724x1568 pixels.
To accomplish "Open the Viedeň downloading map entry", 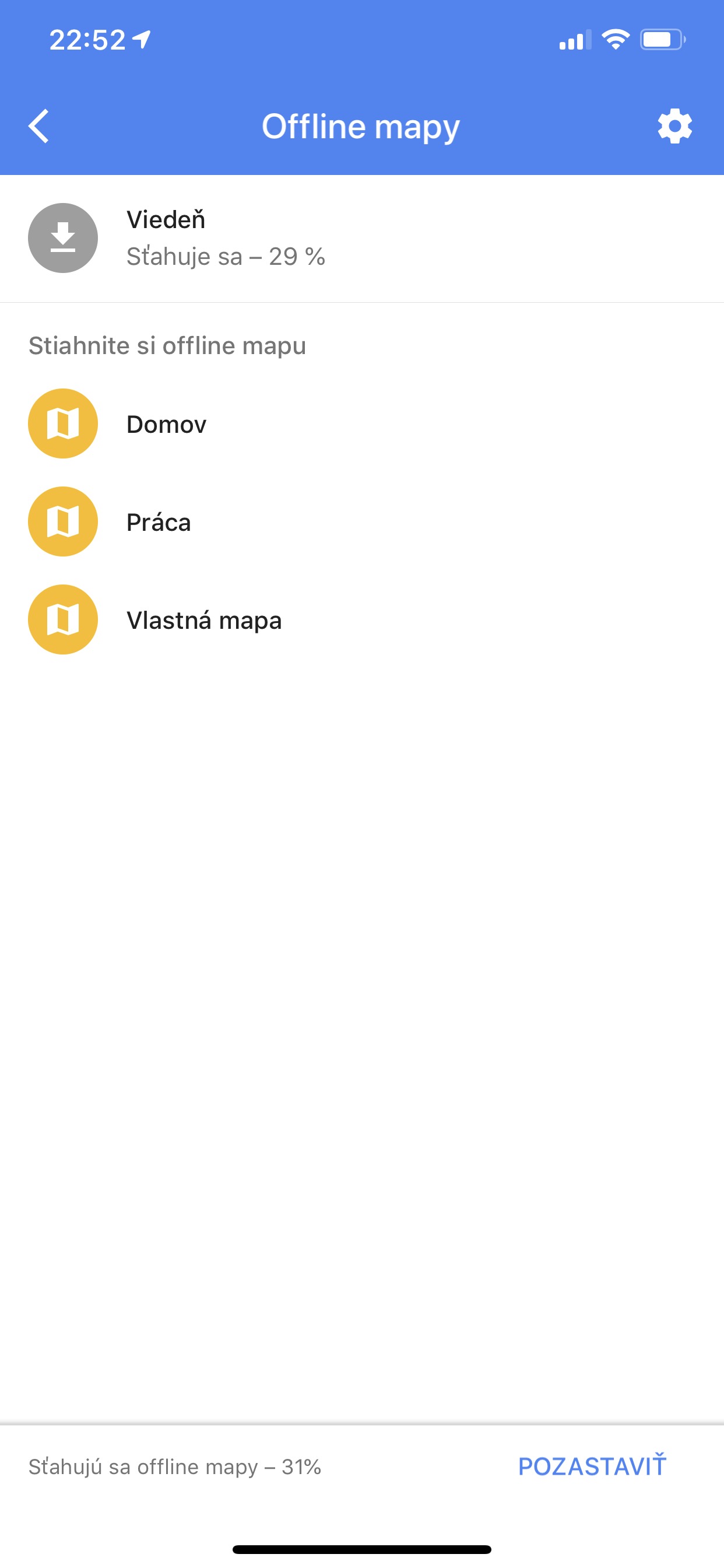I will [362, 238].
